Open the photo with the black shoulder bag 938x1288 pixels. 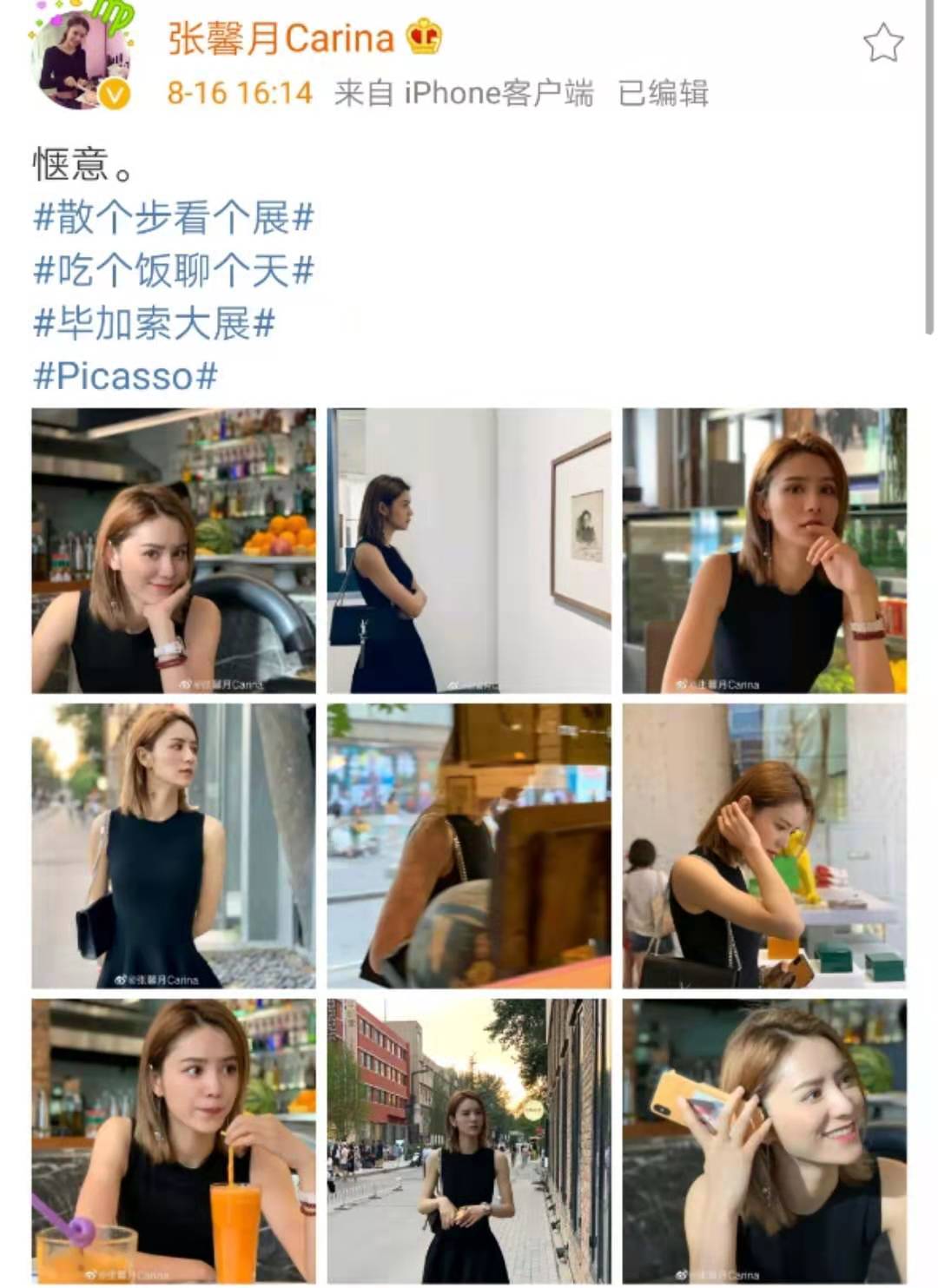[174, 846]
